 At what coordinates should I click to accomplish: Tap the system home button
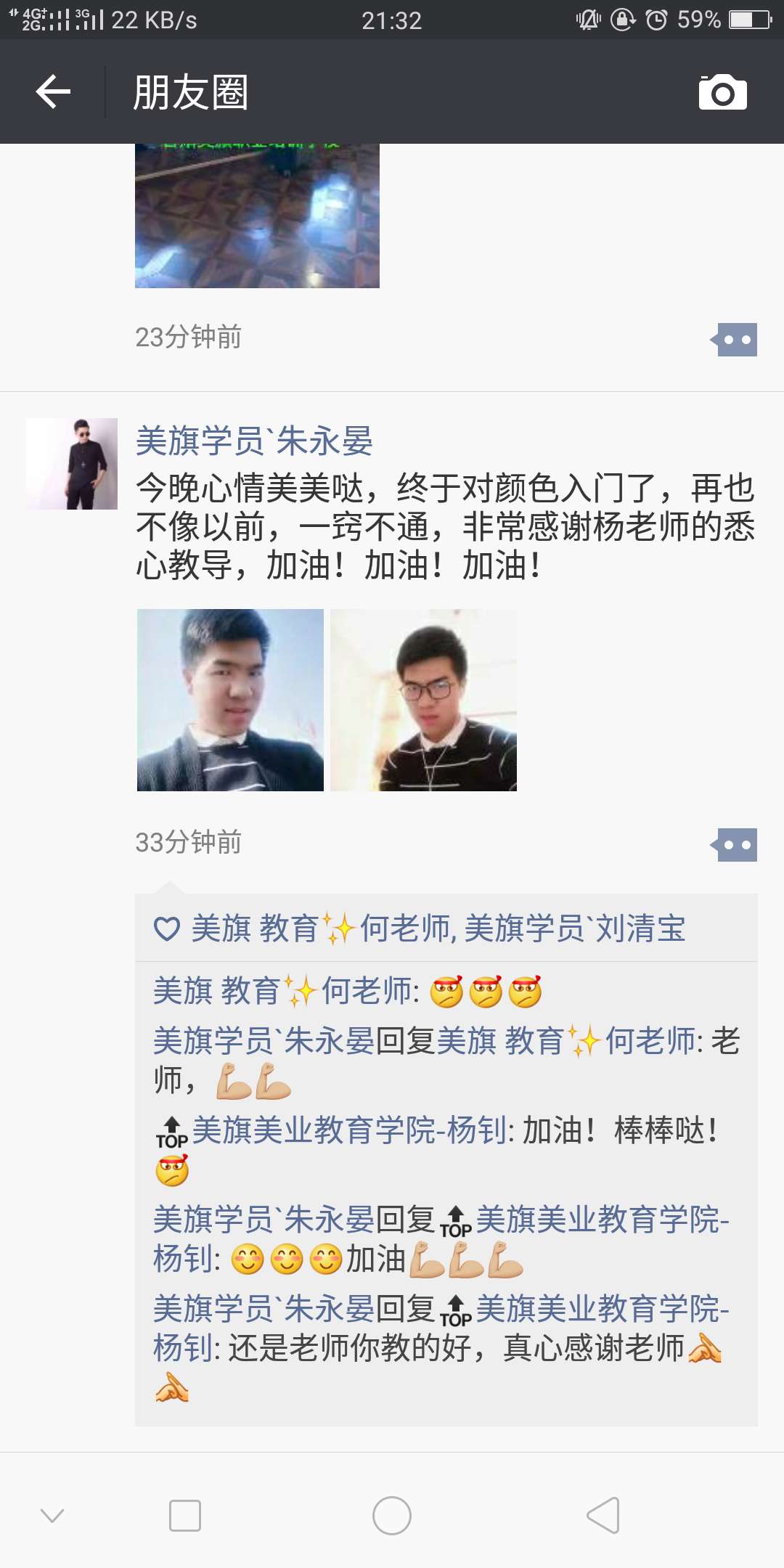(392, 1516)
